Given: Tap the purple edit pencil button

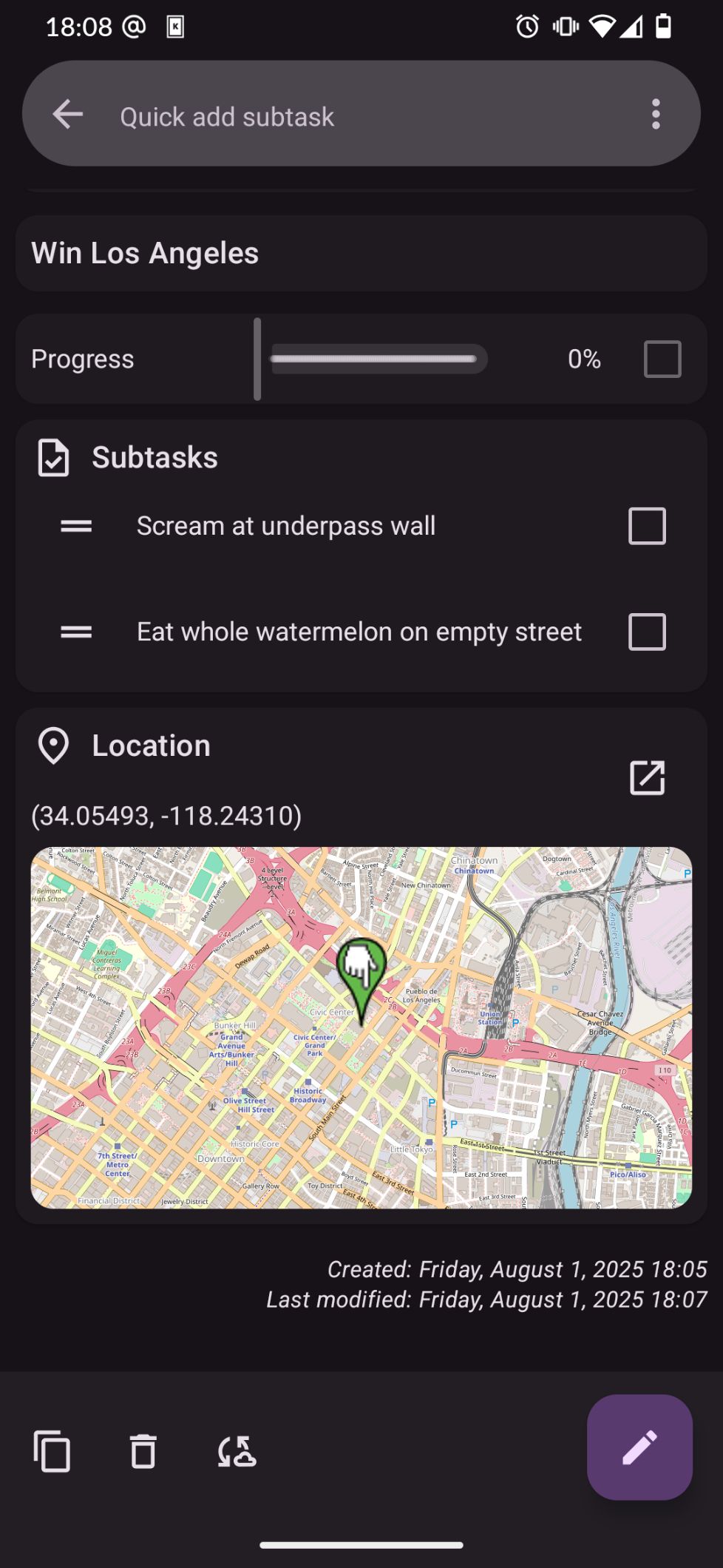Looking at the screenshot, I should coord(639,1450).
